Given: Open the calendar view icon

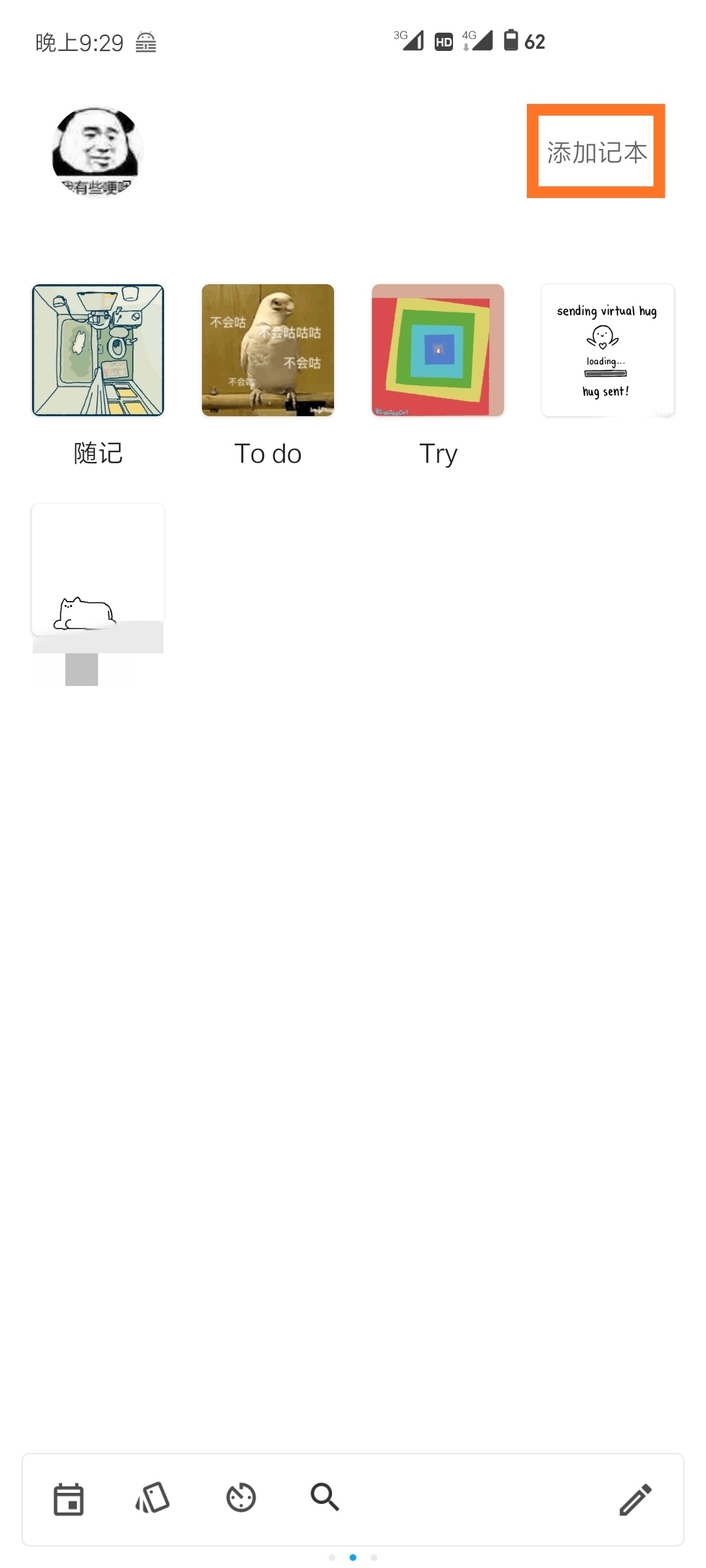Looking at the screenshot, I should point(69,1499).
